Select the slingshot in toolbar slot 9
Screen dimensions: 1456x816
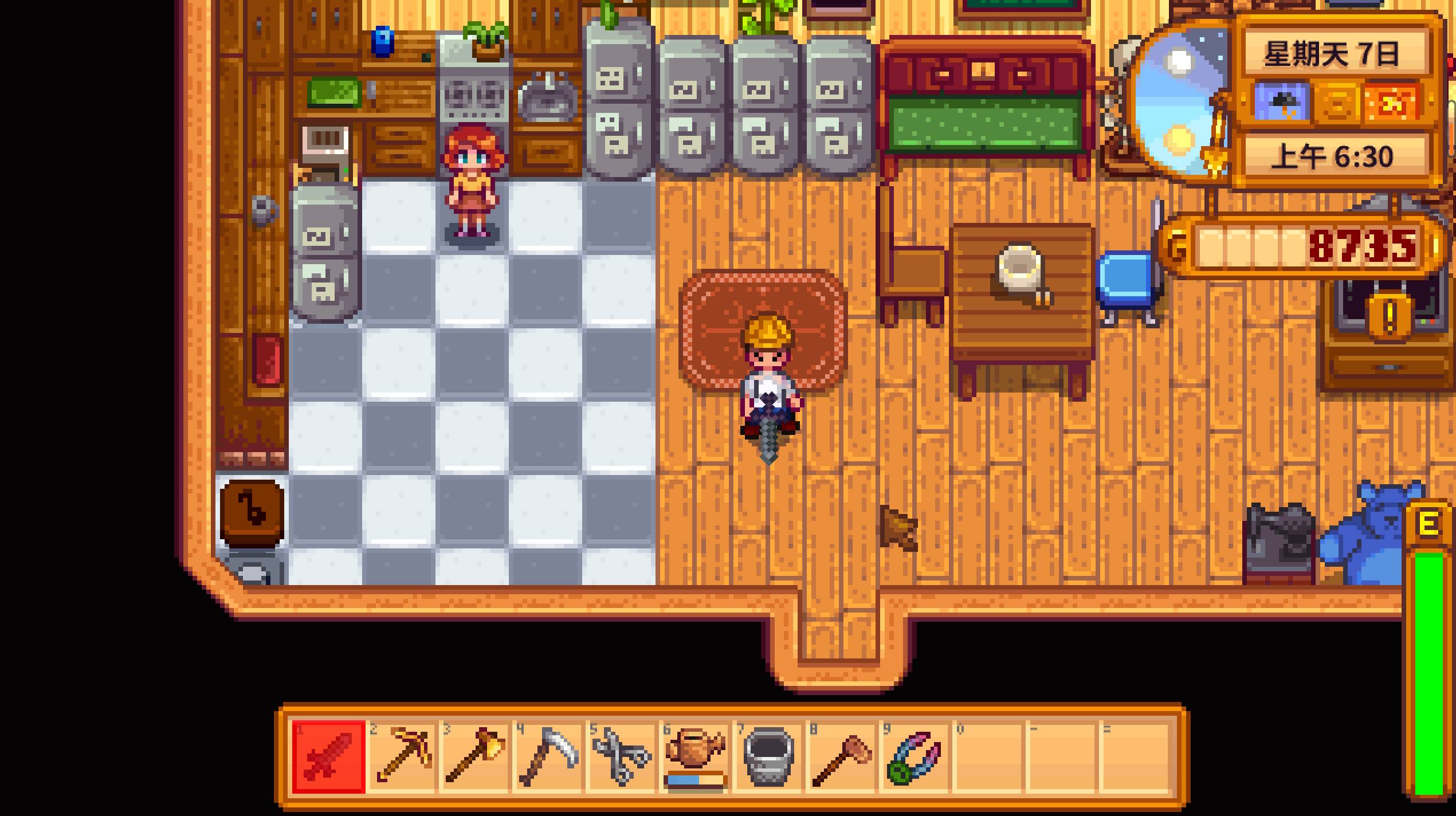915,756
